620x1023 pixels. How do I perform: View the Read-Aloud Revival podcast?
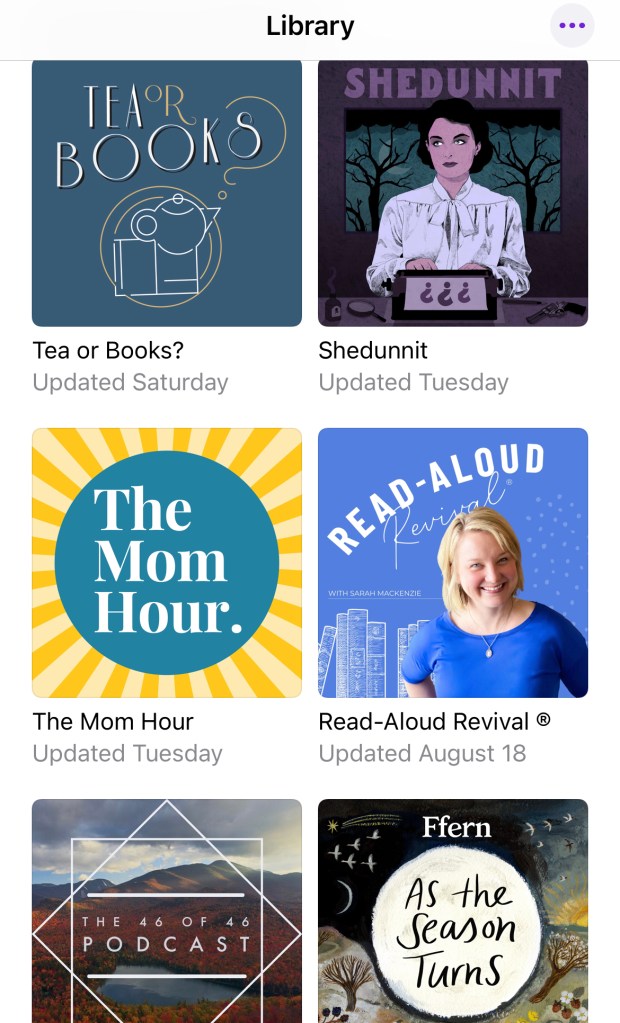(x=453, y=563)
